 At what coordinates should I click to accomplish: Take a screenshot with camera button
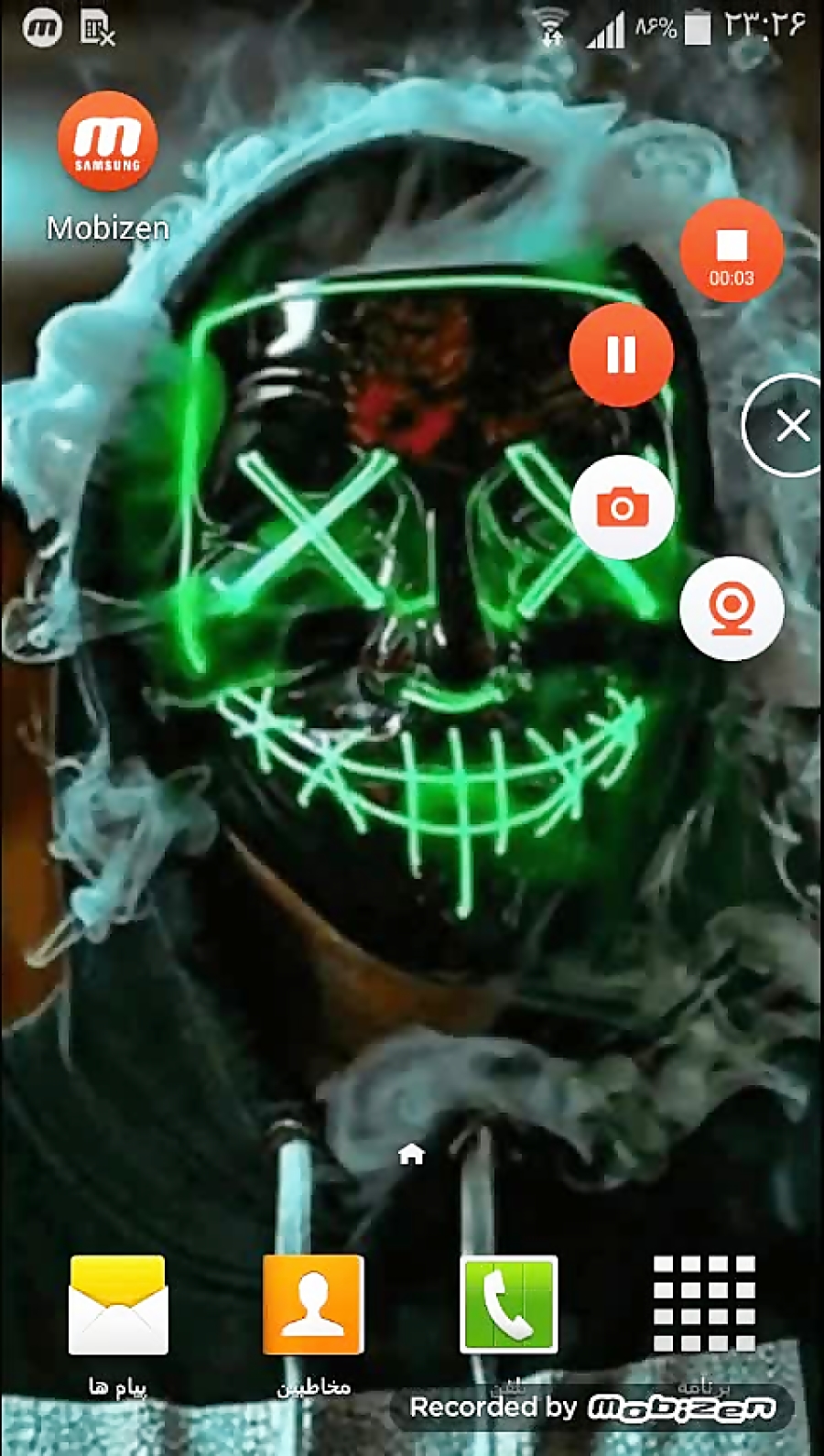(623, 507)
